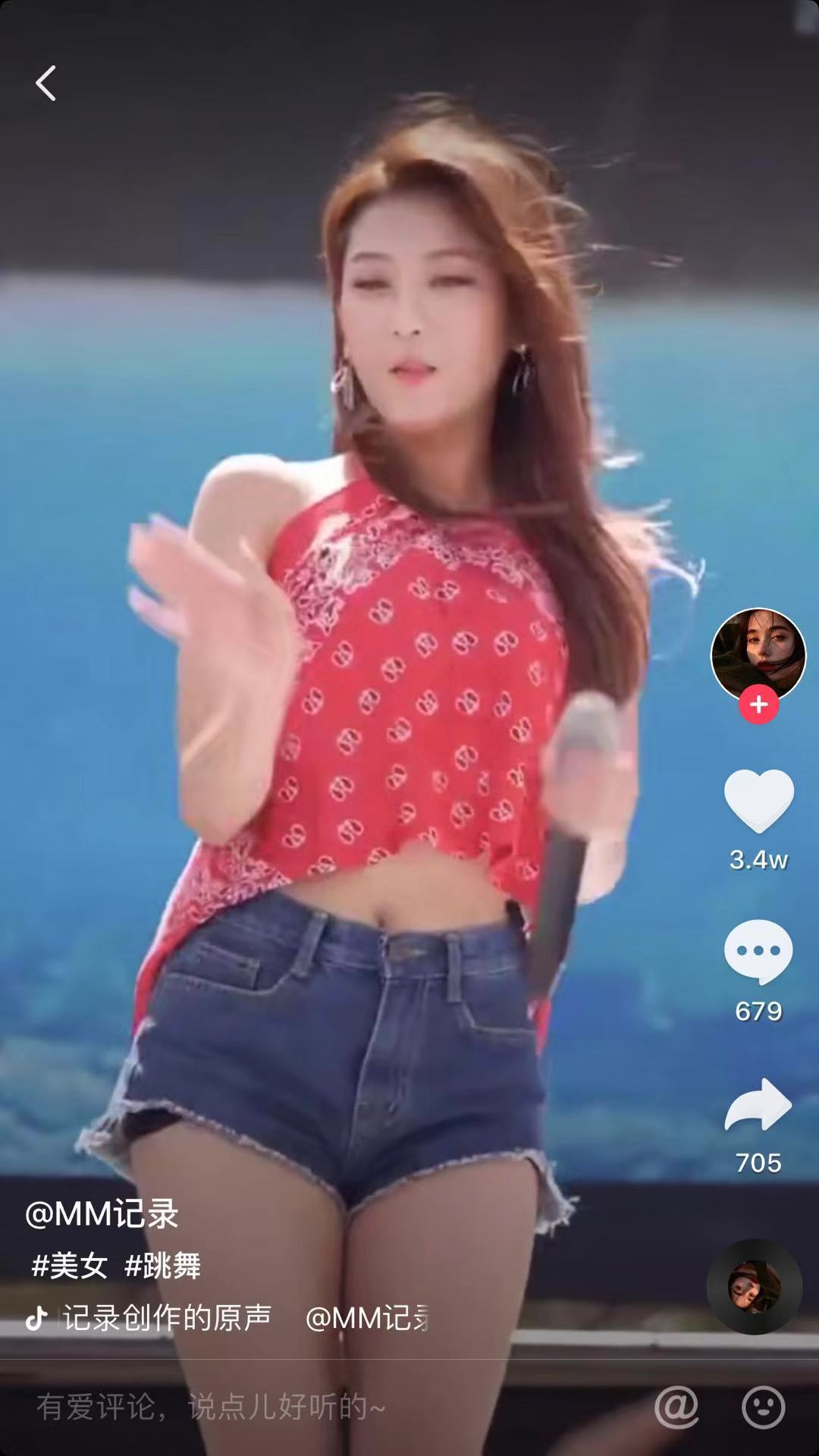Open the creator's profile avatar
Viewport: 819px width, 1456px height.
[758, 652]
